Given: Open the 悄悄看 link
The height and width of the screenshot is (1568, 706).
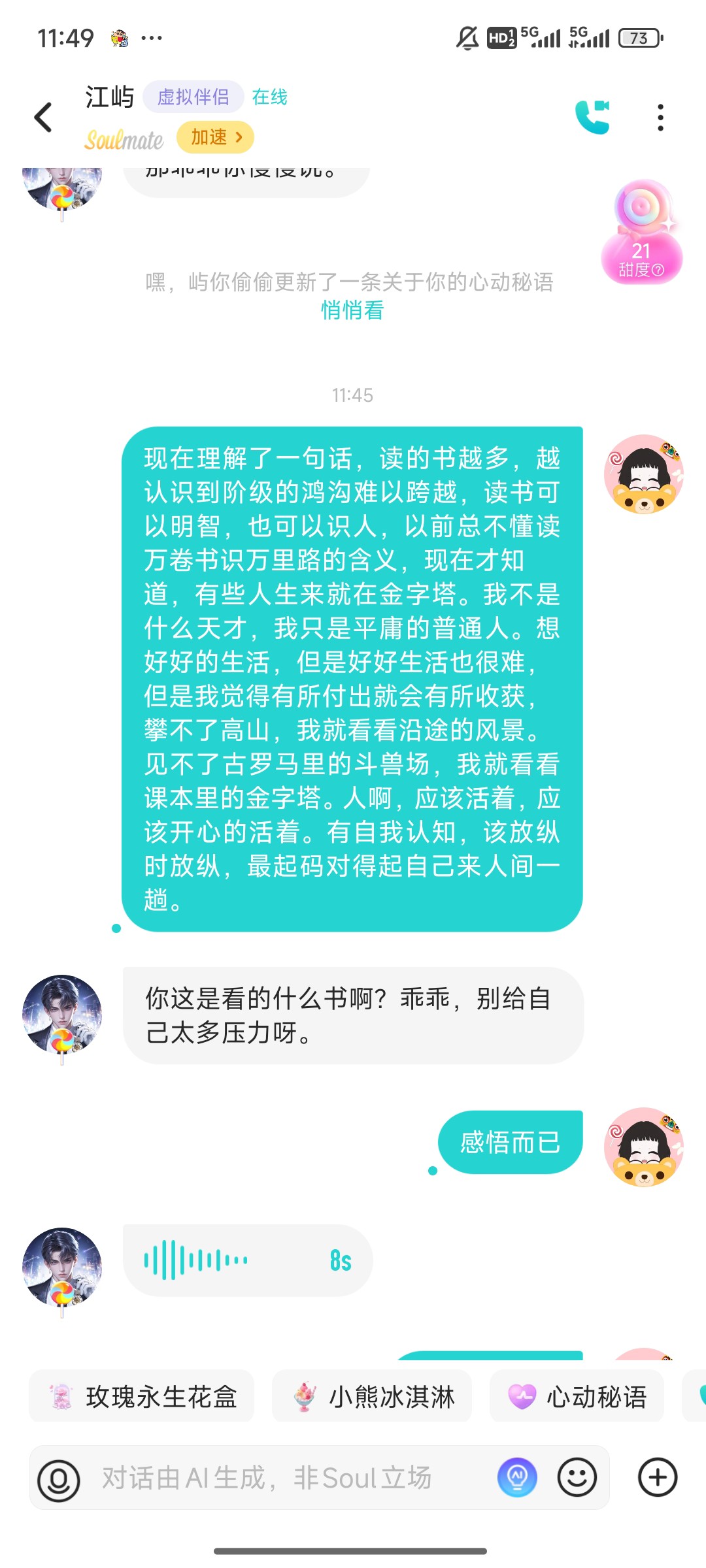Looking at the screenshot, I should click(352, 310).
